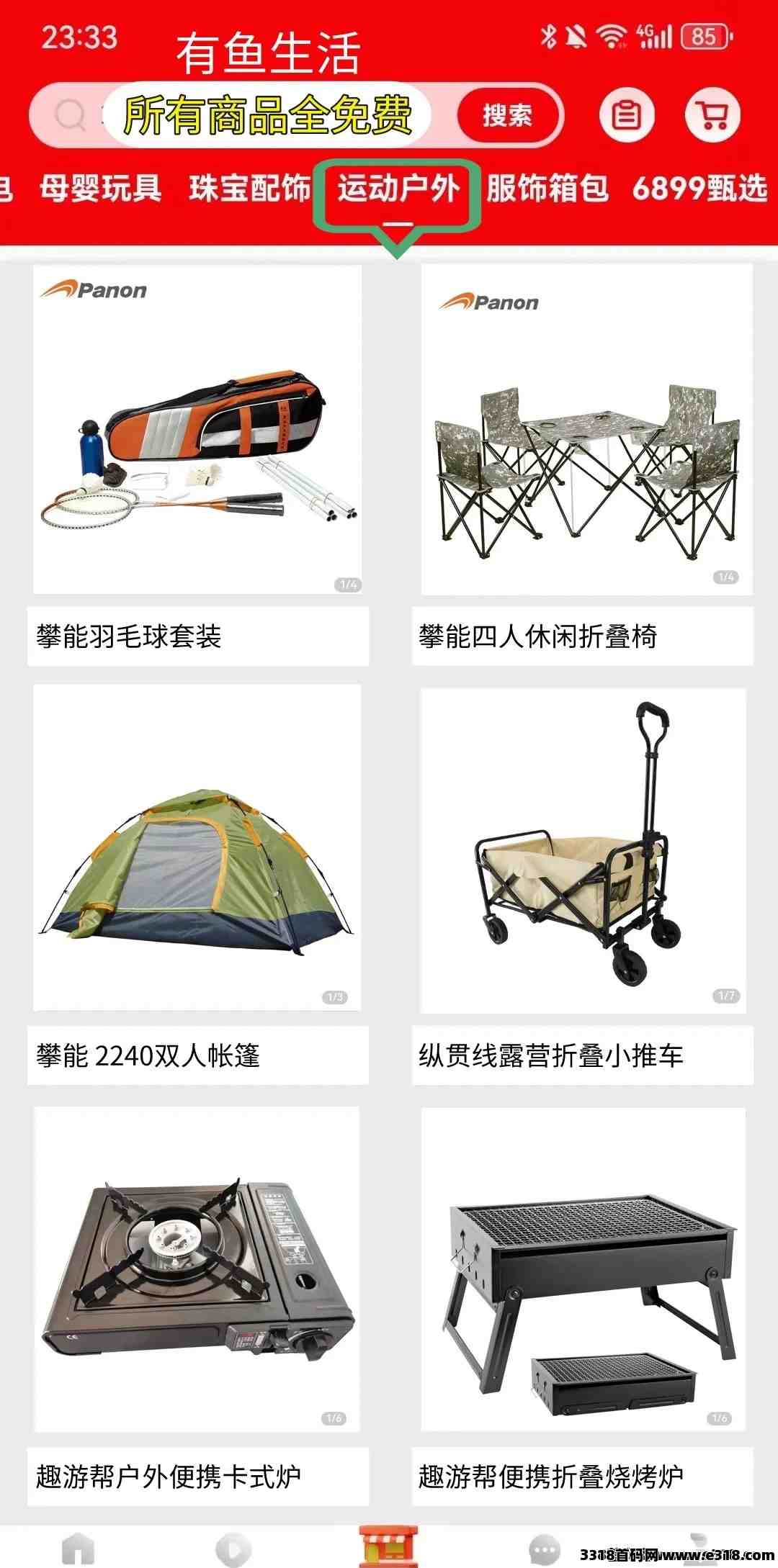Tap the 搜索 search button
This screenshot has height=1568, width=778.
[508, 115]
